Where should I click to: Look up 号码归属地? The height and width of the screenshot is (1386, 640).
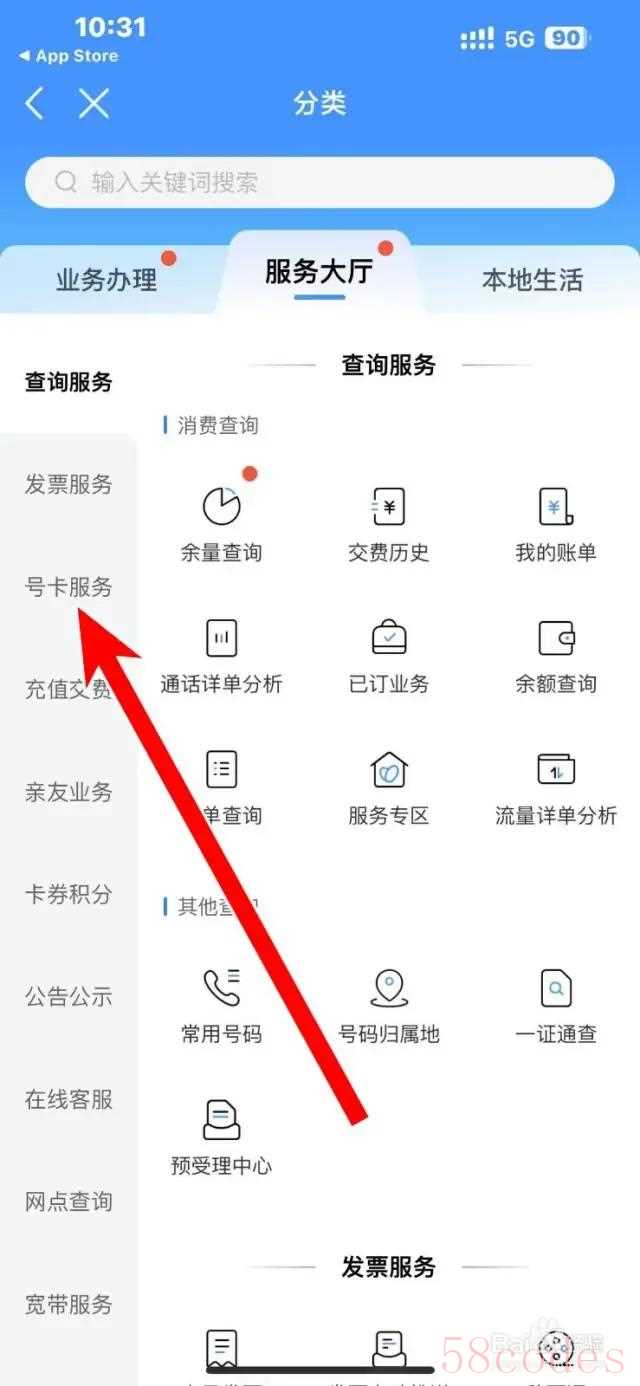388,1005
